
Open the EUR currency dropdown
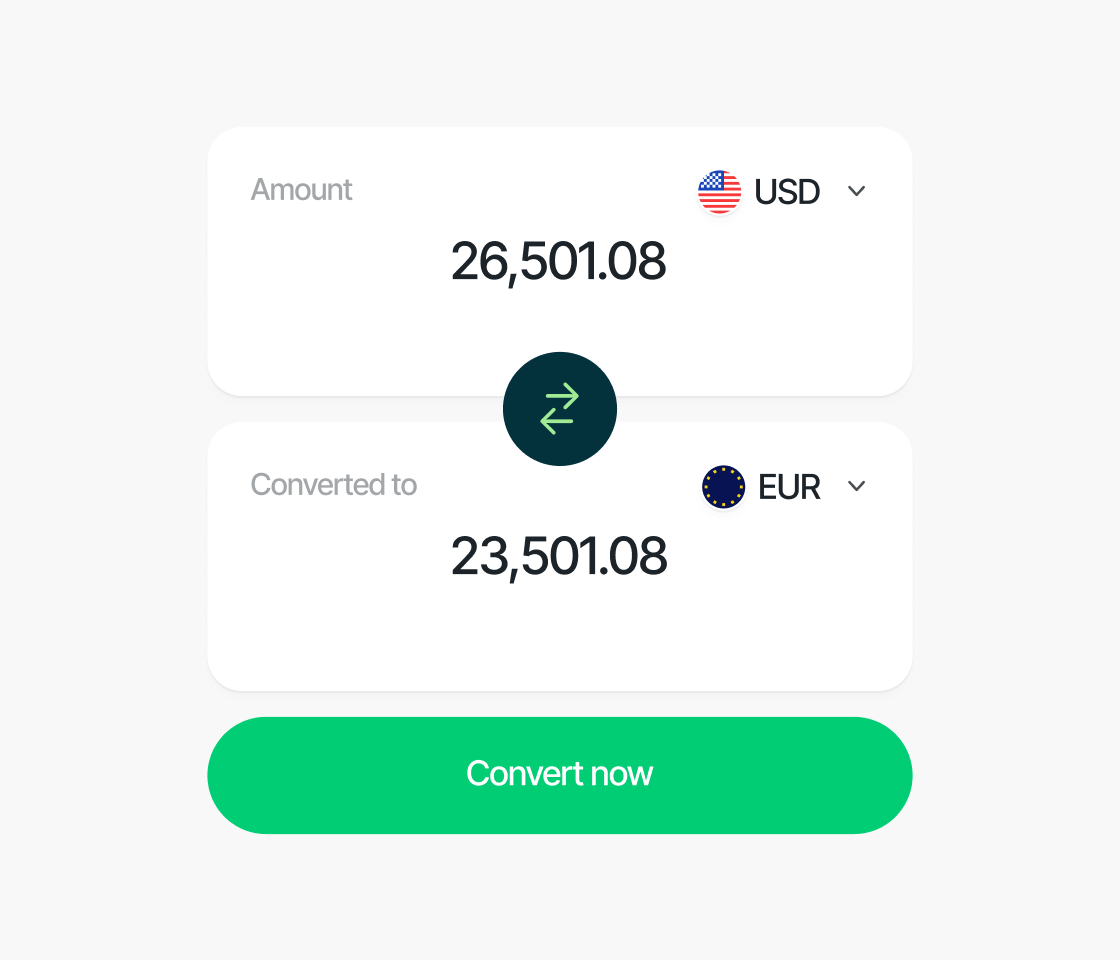coord(855,486)
